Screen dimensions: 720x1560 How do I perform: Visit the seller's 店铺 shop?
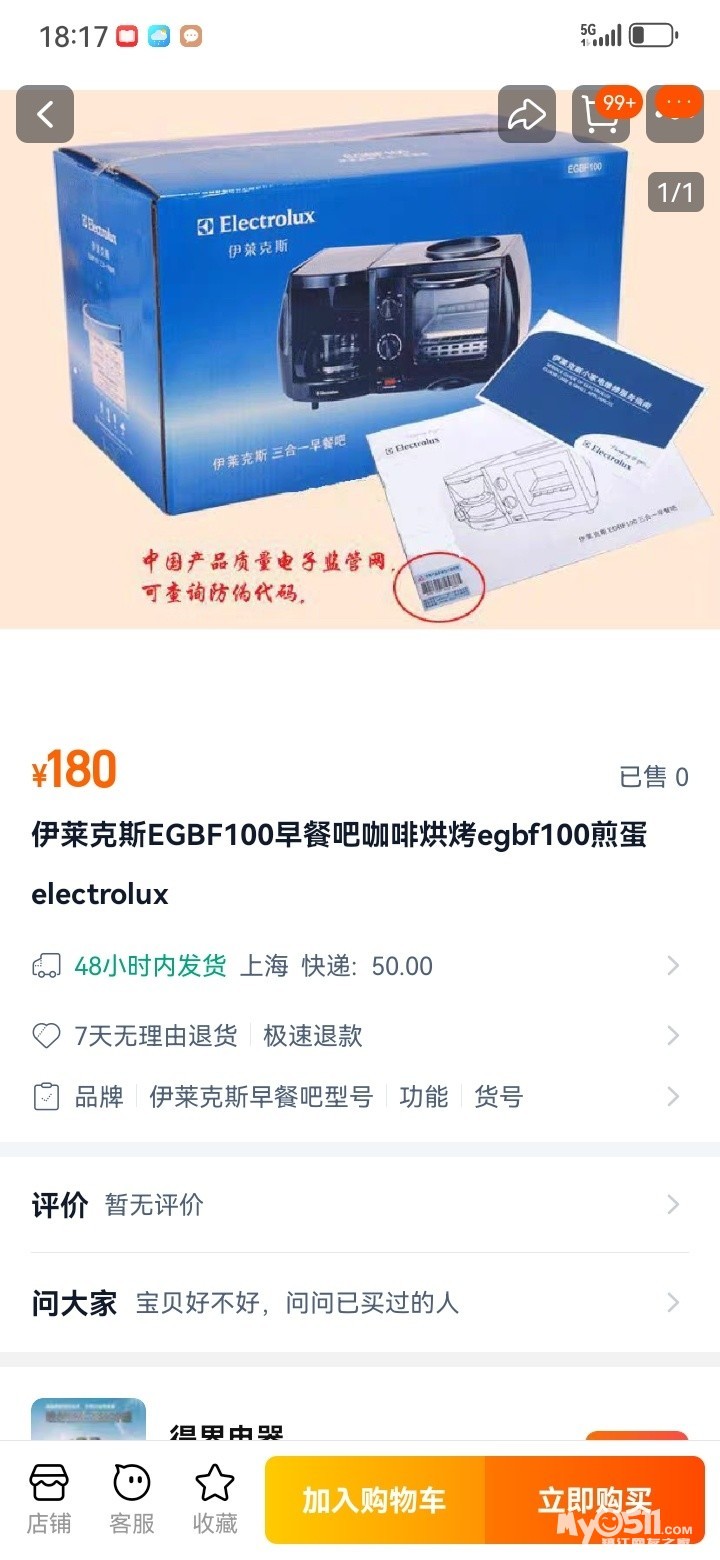(x=49, y=1498)
